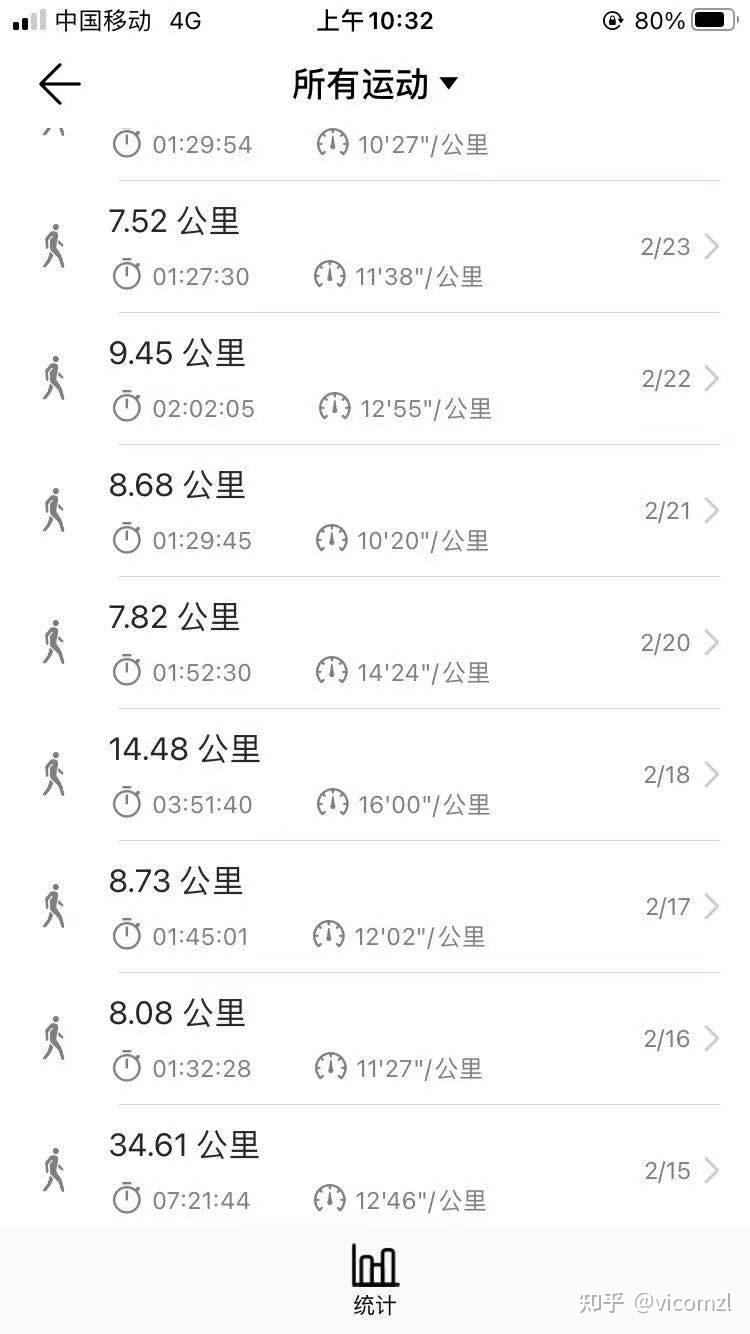Show the 34.61 公里 walk on 2/15
Screen dimensions: 750x1334
coord(400,1171)
